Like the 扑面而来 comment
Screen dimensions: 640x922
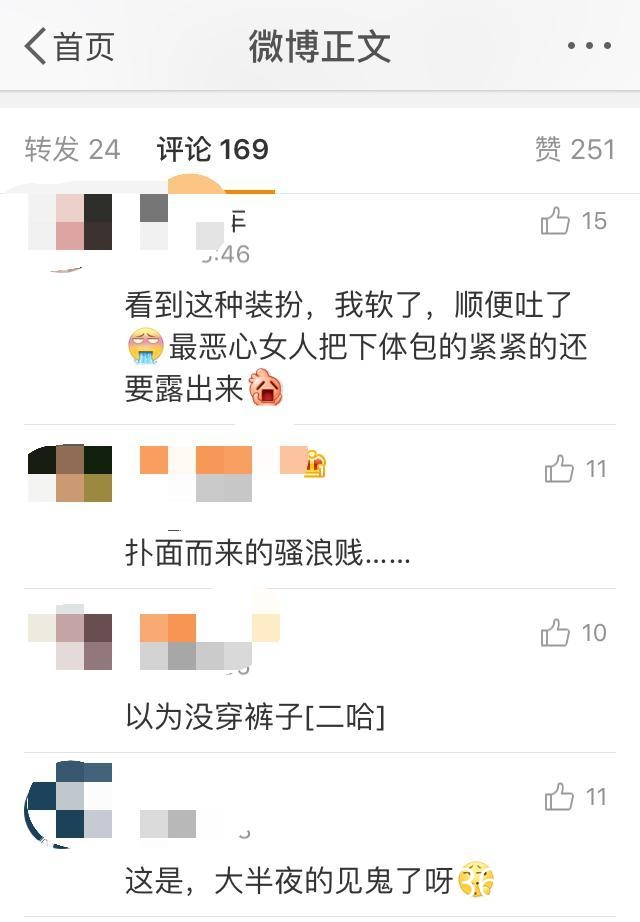[559, 469]
